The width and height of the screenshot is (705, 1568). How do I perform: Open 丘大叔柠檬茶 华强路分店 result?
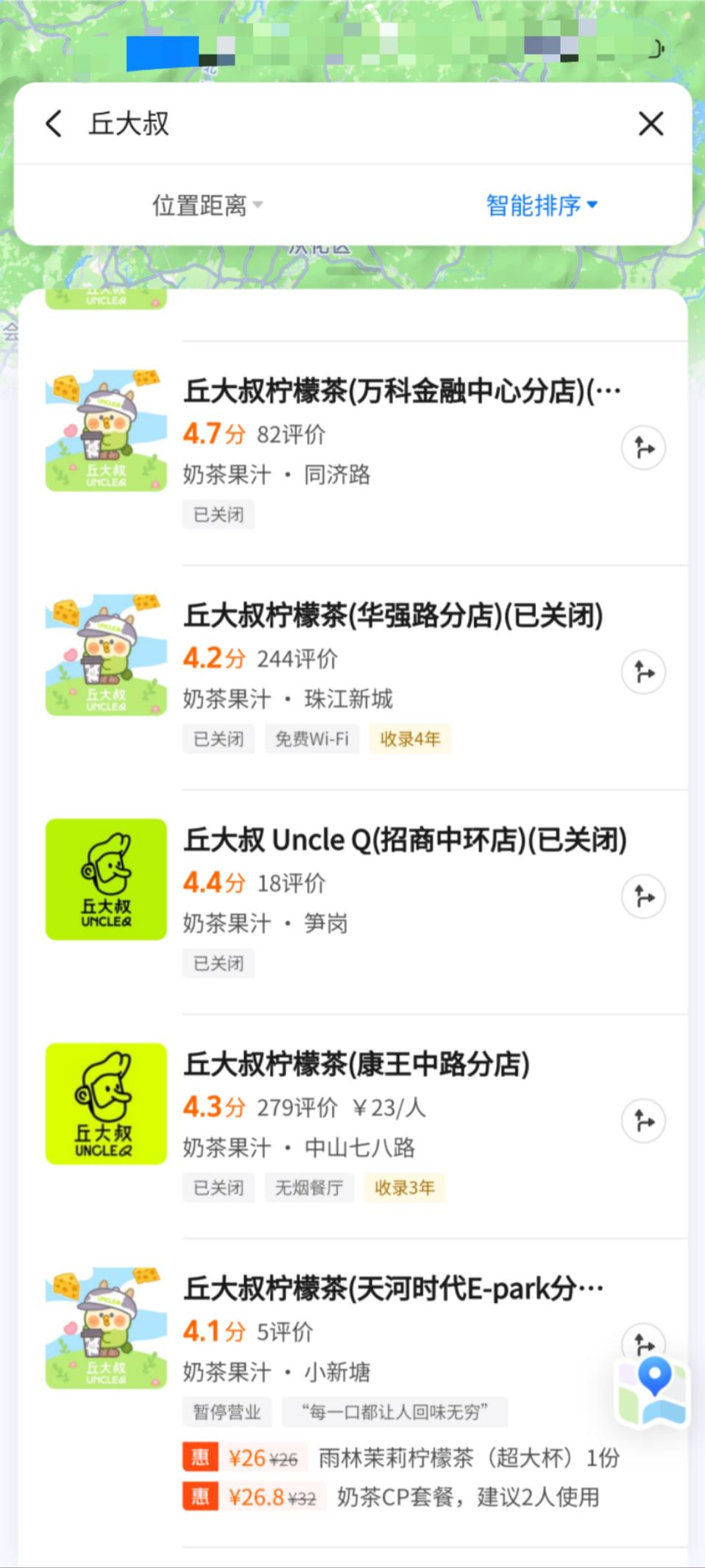click(x=393, y=615)
